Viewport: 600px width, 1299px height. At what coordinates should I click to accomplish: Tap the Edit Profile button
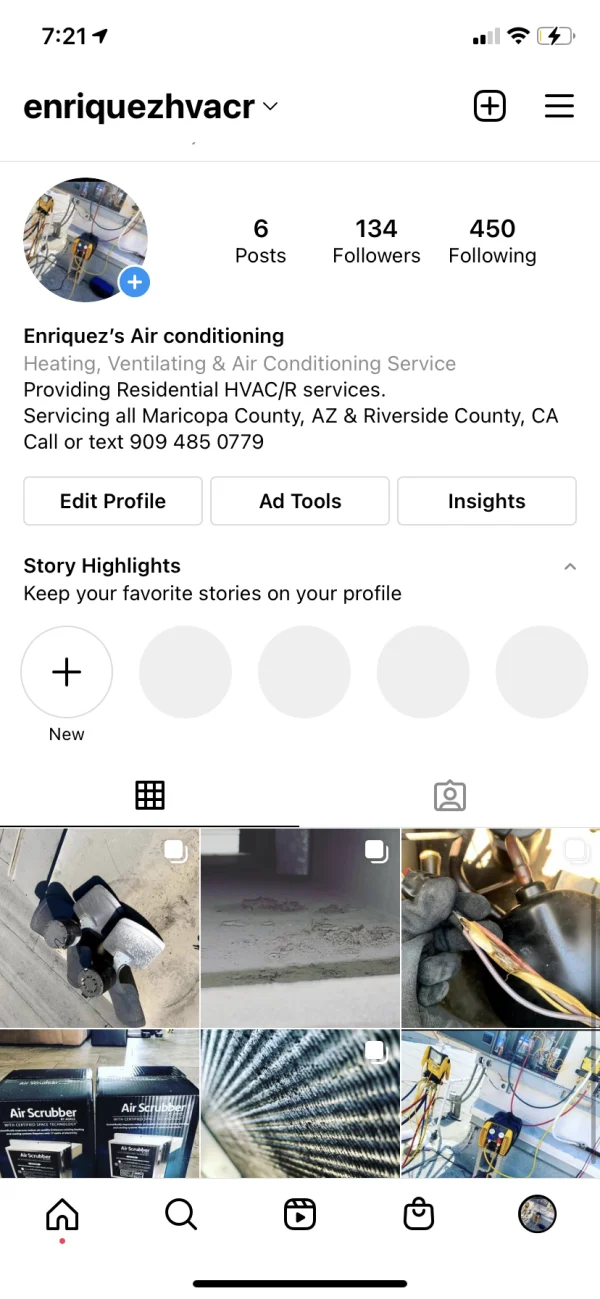tap(113, 501)
